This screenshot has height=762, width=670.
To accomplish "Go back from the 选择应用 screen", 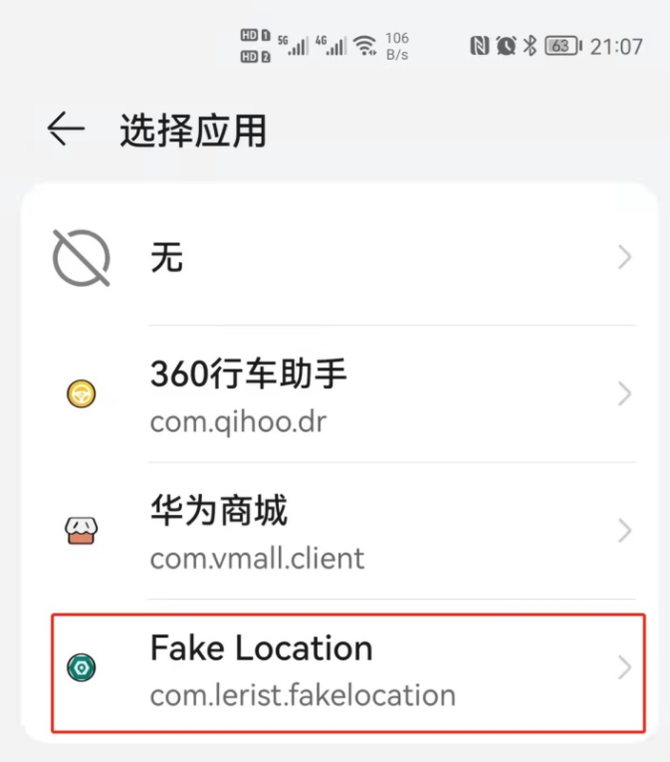I will pyautogui.click(x=65, y=130).
